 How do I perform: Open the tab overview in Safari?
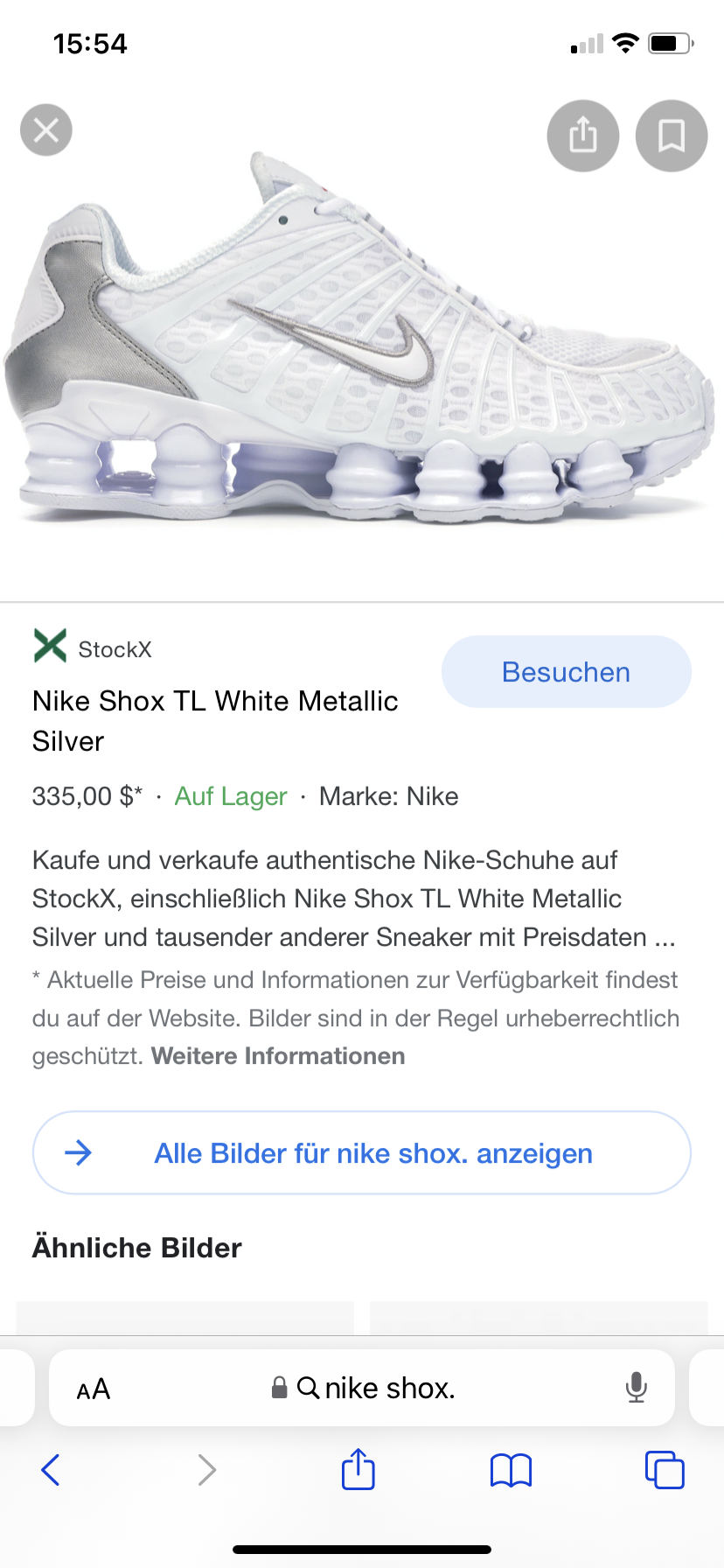point(665,1470)
